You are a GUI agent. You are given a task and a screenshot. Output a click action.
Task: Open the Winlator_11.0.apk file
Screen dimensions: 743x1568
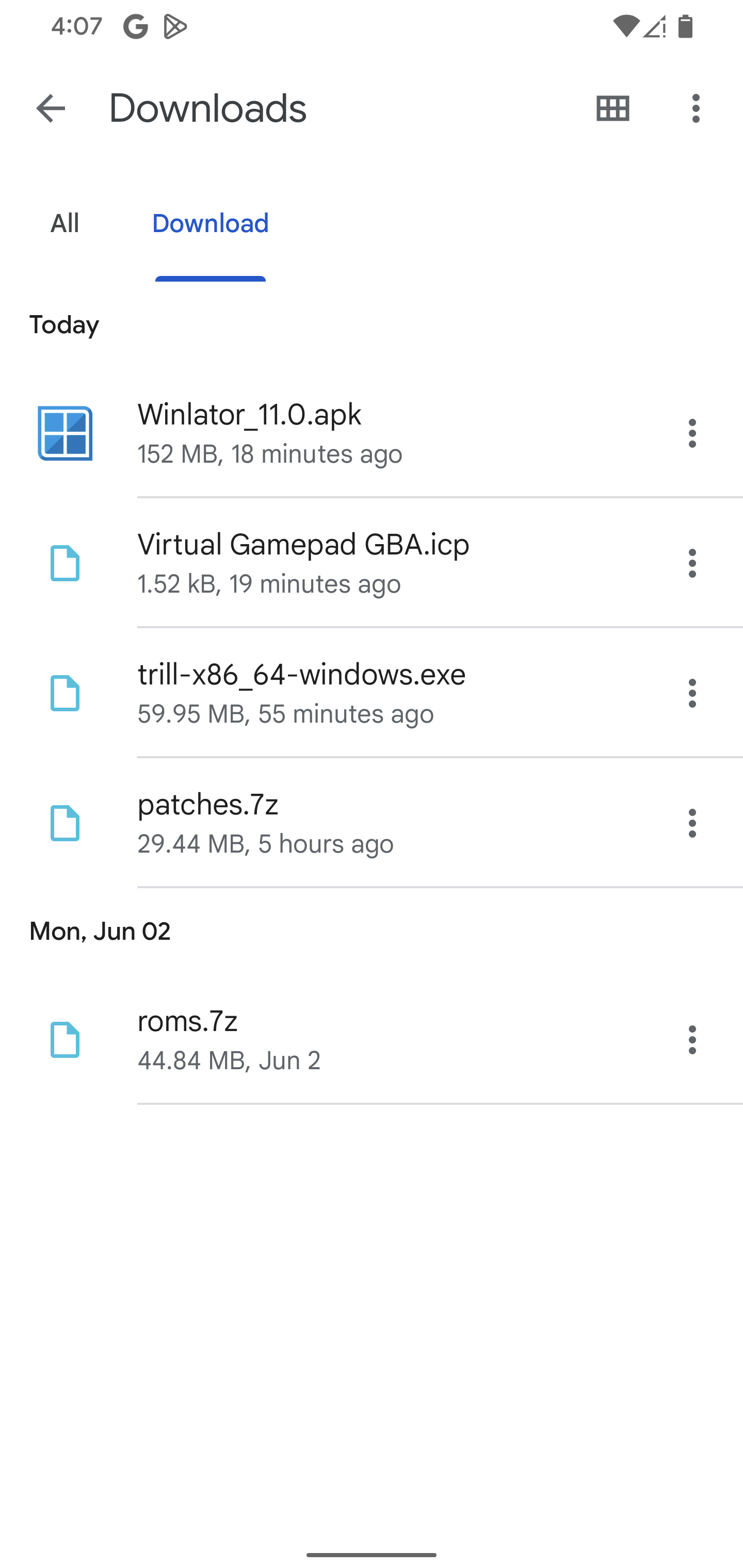click(x=304, y=433)
